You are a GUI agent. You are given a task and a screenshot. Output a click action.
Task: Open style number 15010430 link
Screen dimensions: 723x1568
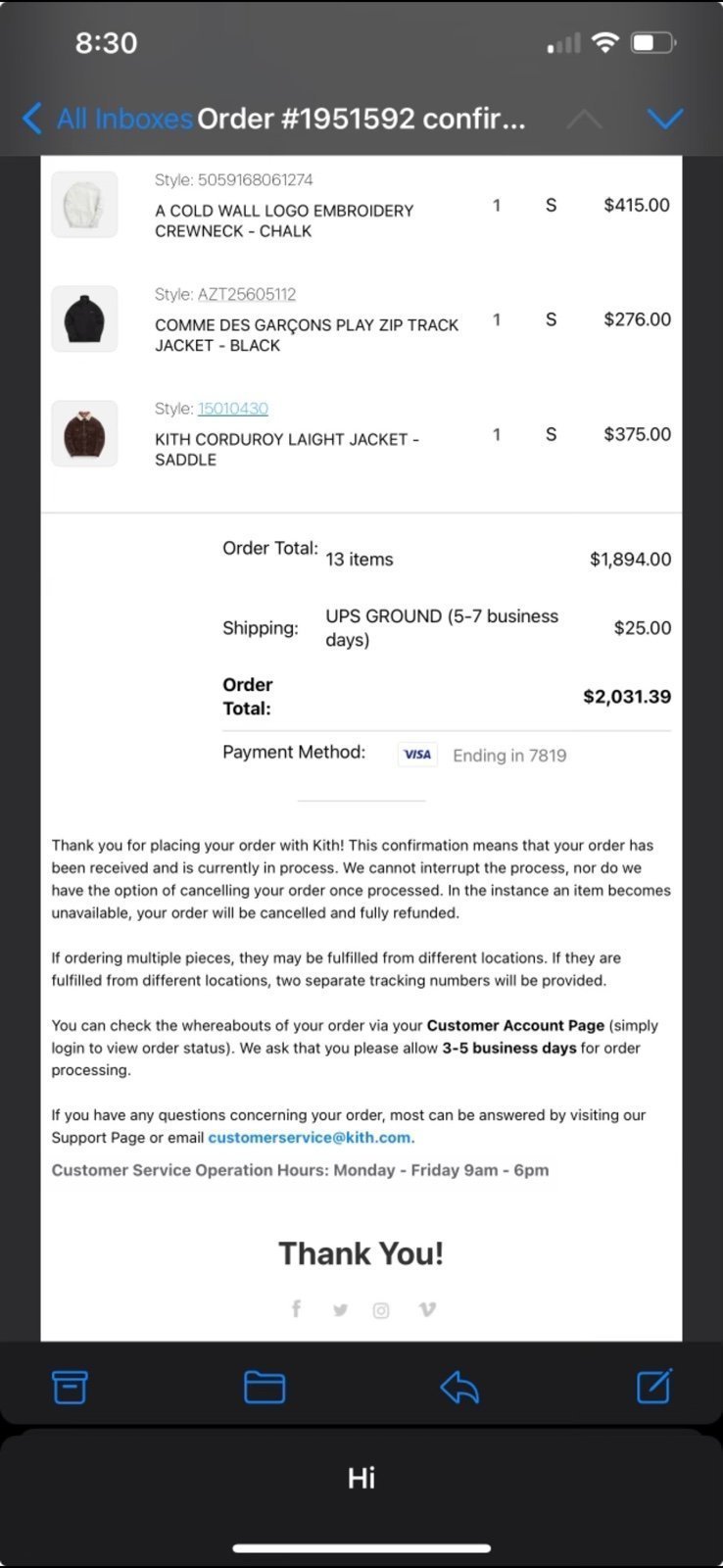[x=233, y=409]
